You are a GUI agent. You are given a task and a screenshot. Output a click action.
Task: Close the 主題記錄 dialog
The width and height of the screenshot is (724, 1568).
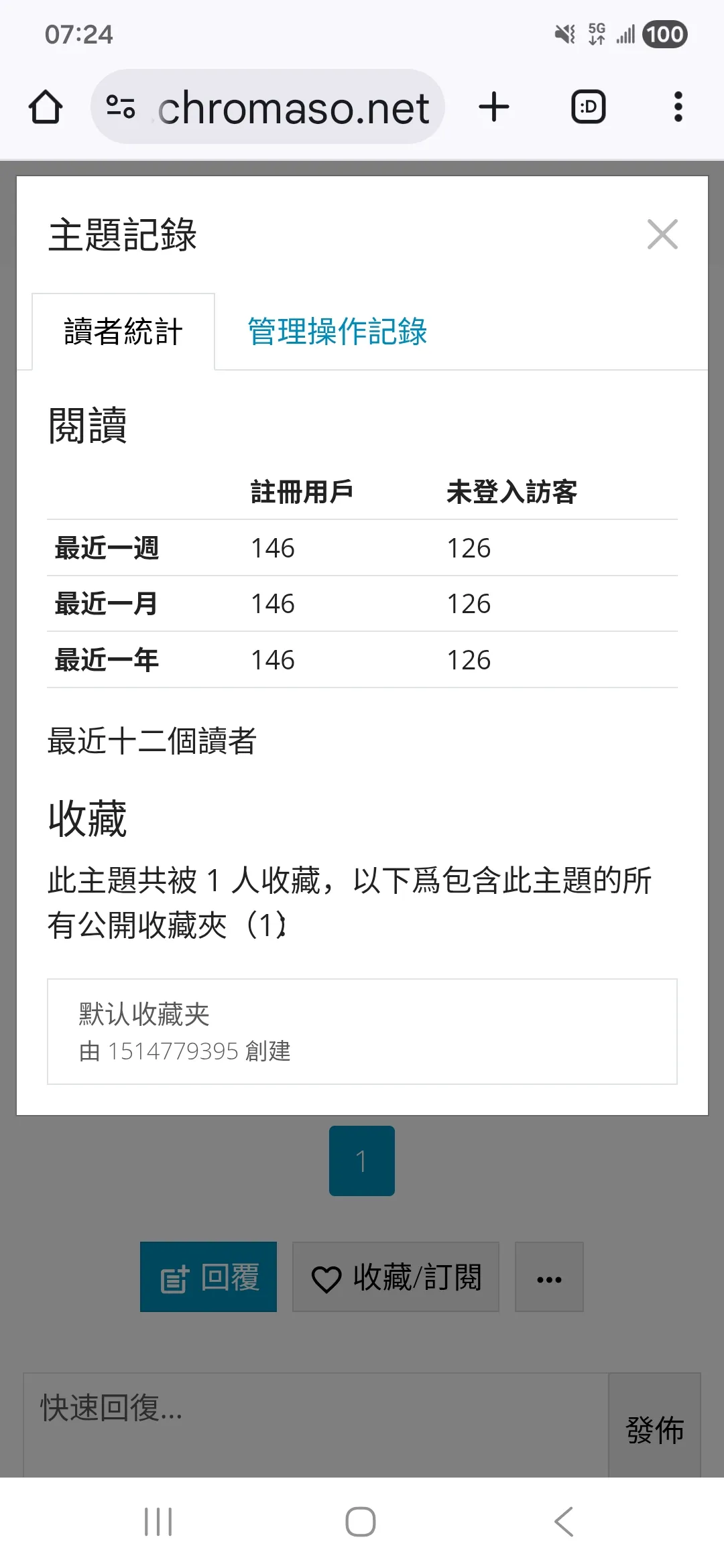[x=662, y=235]
